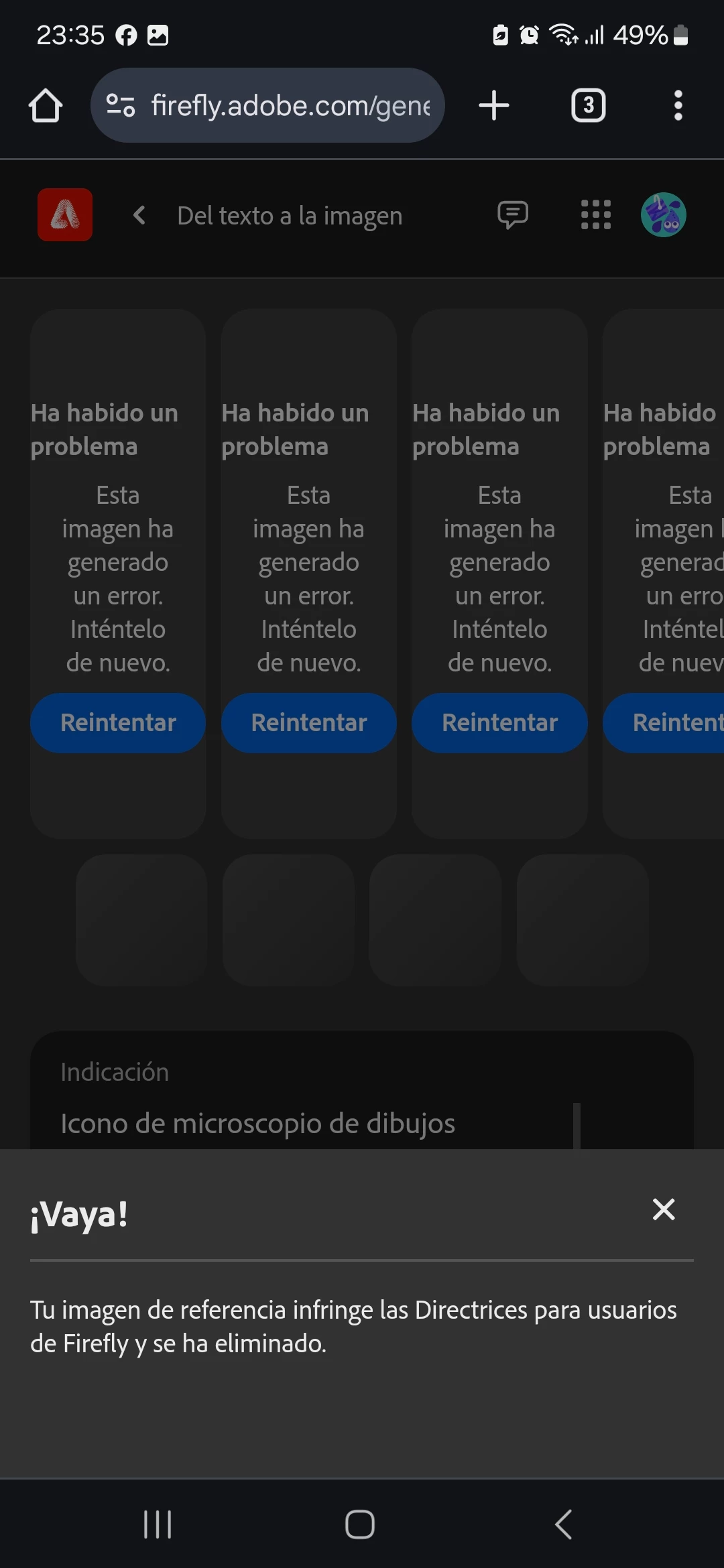This screenshot has height=1568, width=724.
Task: Tap the system back navigation button
Action: pyautogui.click(x=563, y=1524)
